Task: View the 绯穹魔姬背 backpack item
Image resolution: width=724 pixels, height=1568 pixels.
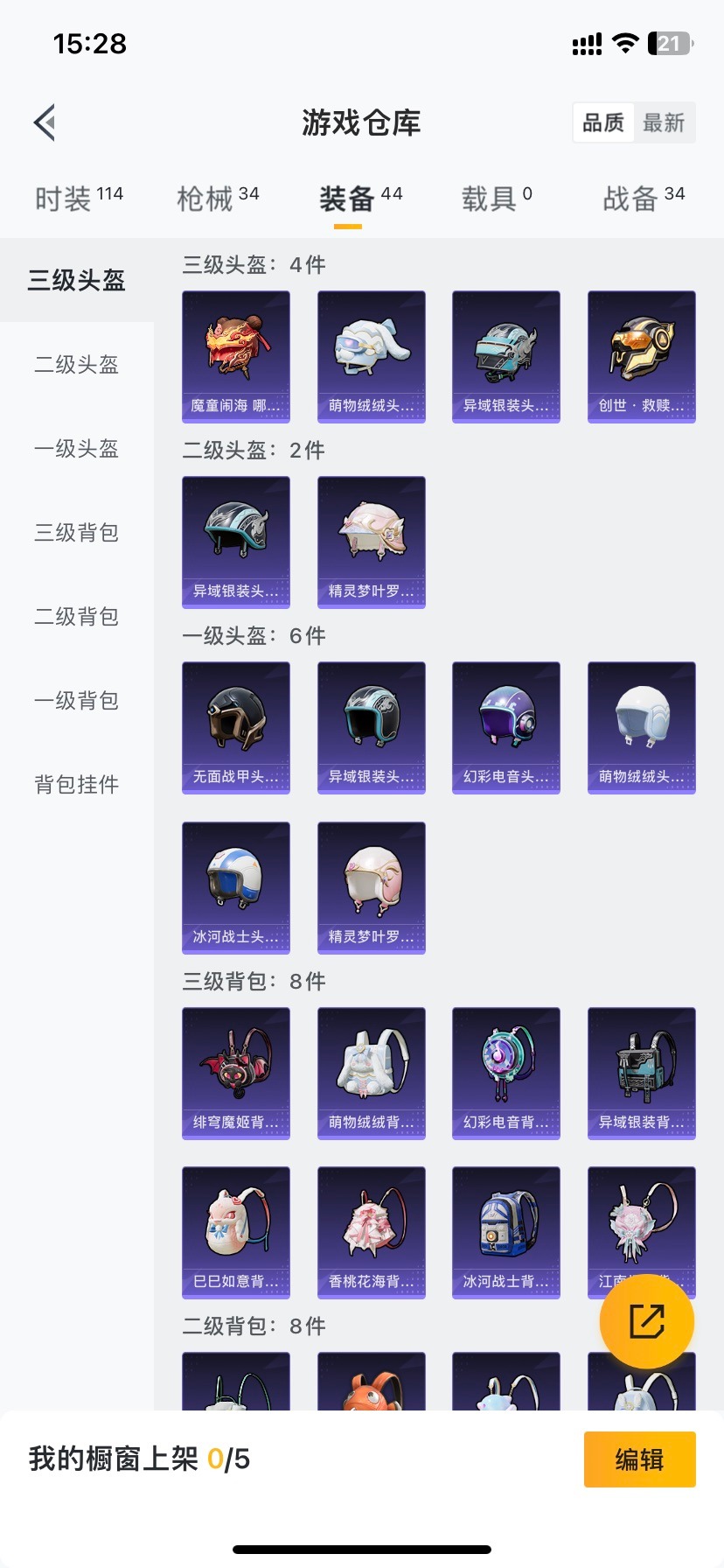Action: pos(236,1073)
